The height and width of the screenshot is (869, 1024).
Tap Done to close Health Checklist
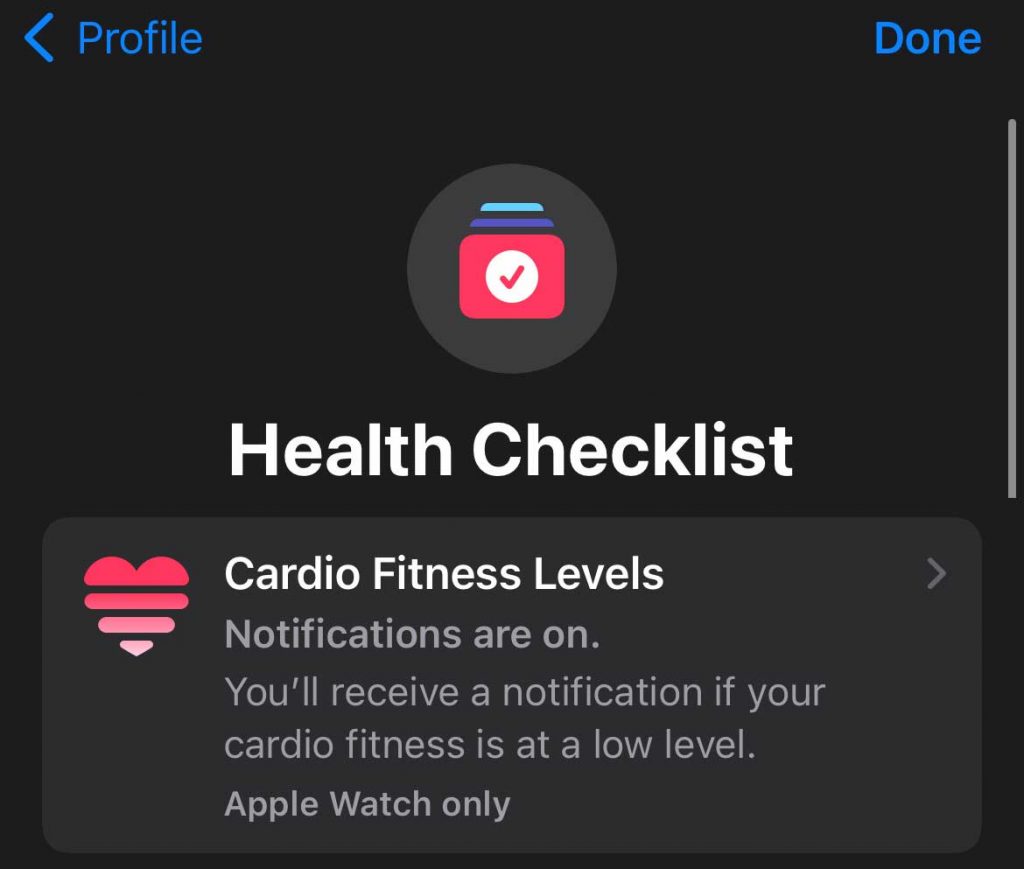pos(926,40)
